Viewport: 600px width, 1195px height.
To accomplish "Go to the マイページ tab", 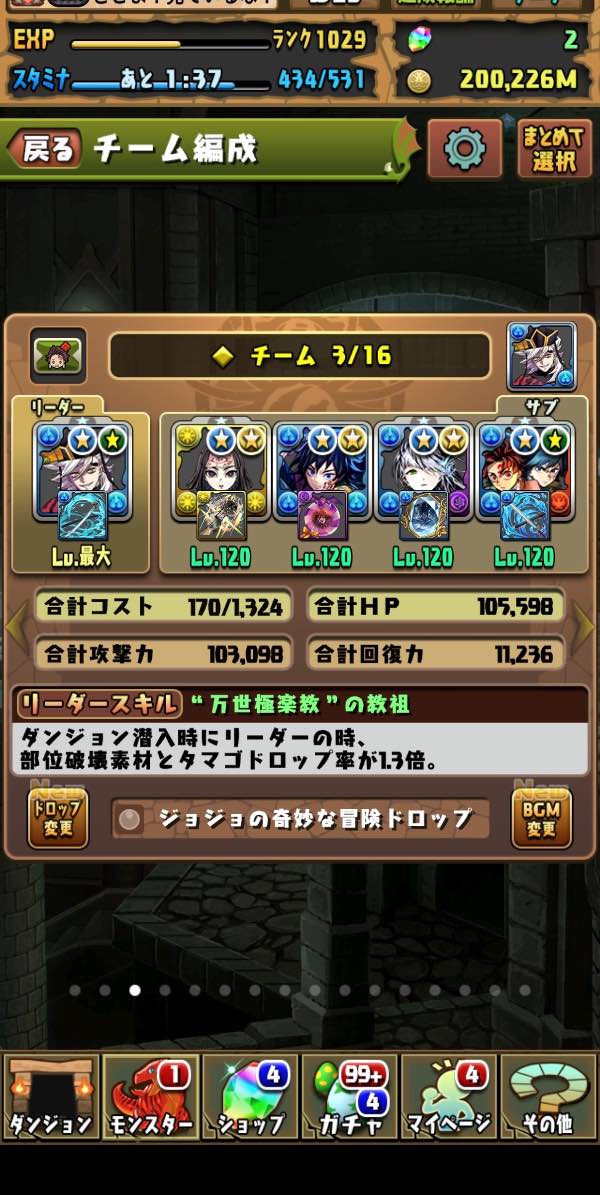I will pyautogui.click(x=449, y=1097).
